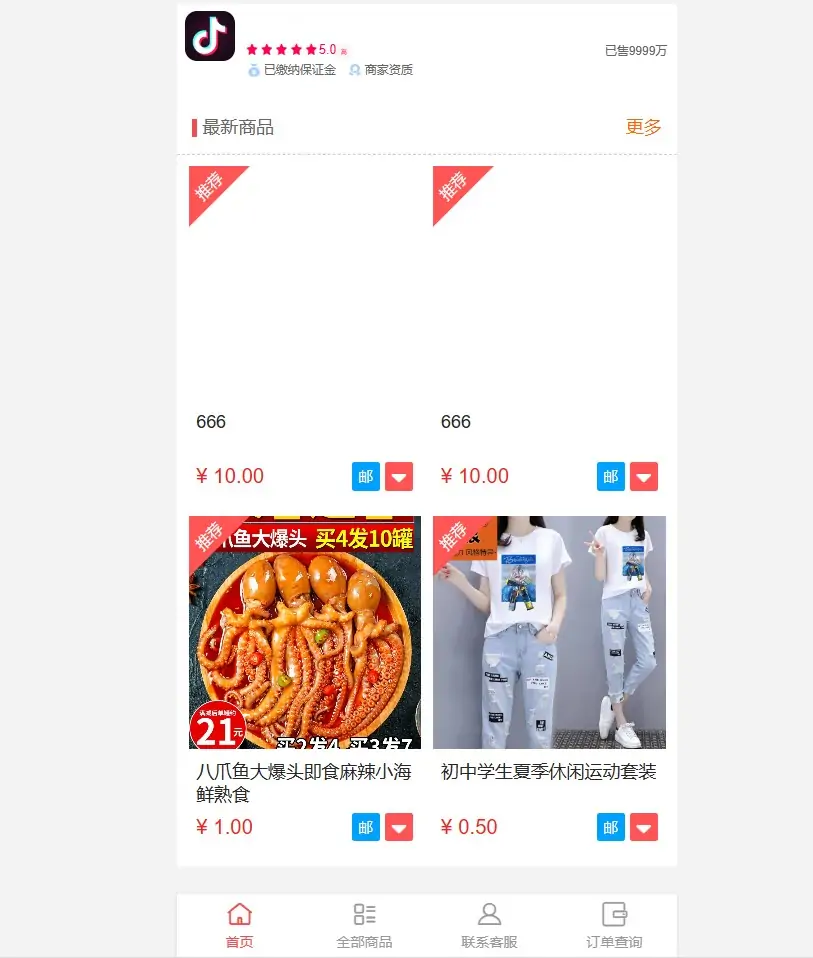The height and width of the screenshot is (958, 813).
Task: Open the 联系客服 tab
Action: pyautogui.click(x=489, y=925)
